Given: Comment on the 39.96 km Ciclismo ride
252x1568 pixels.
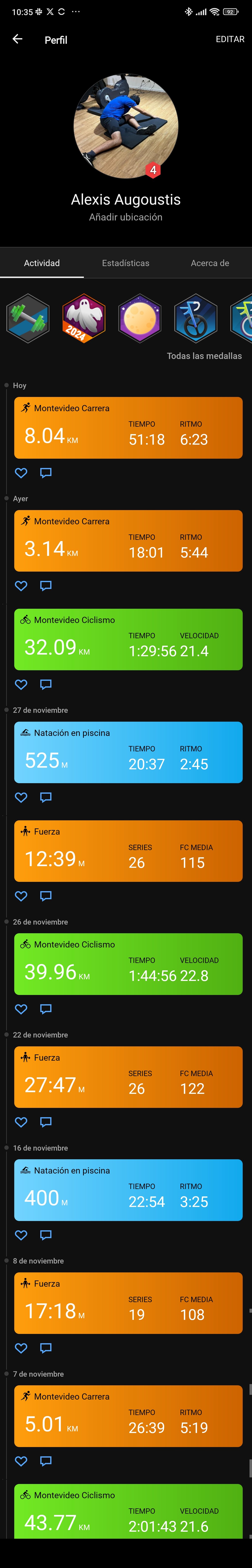Looking at the screenshot, I should point(46,1009).
